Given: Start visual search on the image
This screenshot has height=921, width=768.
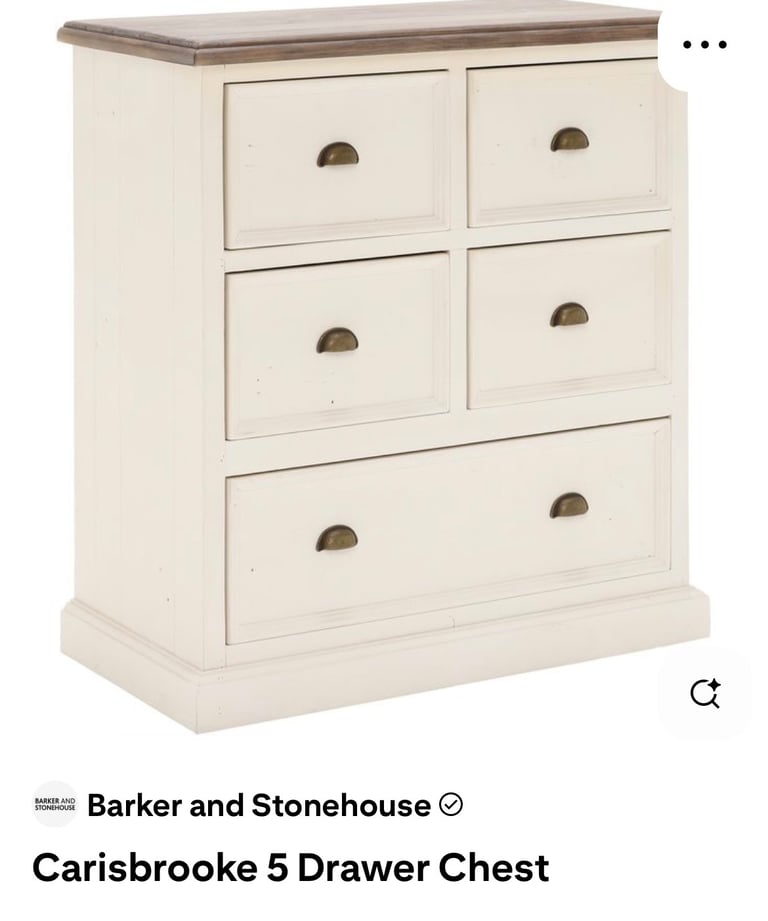Looking at the screenshot, I should click(705, 693).
